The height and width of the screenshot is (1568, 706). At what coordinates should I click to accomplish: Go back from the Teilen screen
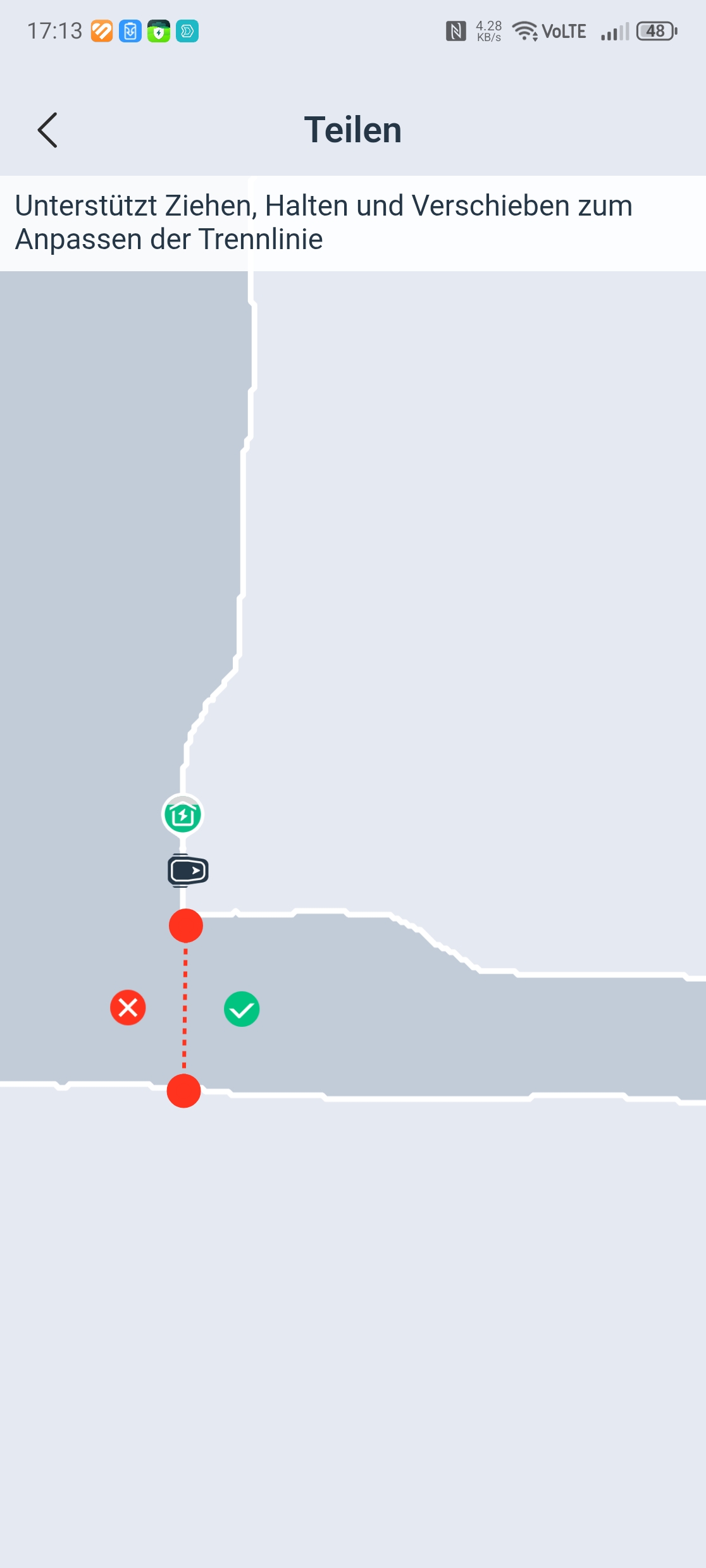click(47, 130)
